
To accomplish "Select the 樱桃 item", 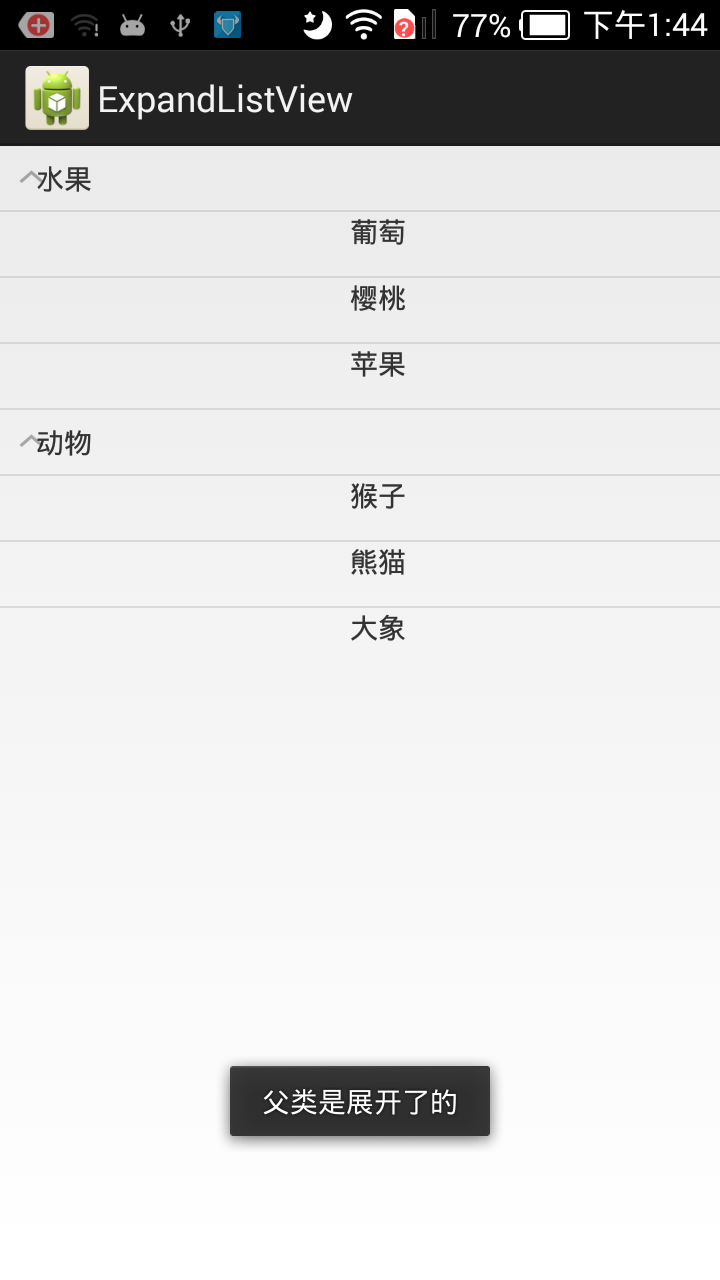I will [360, 310].
